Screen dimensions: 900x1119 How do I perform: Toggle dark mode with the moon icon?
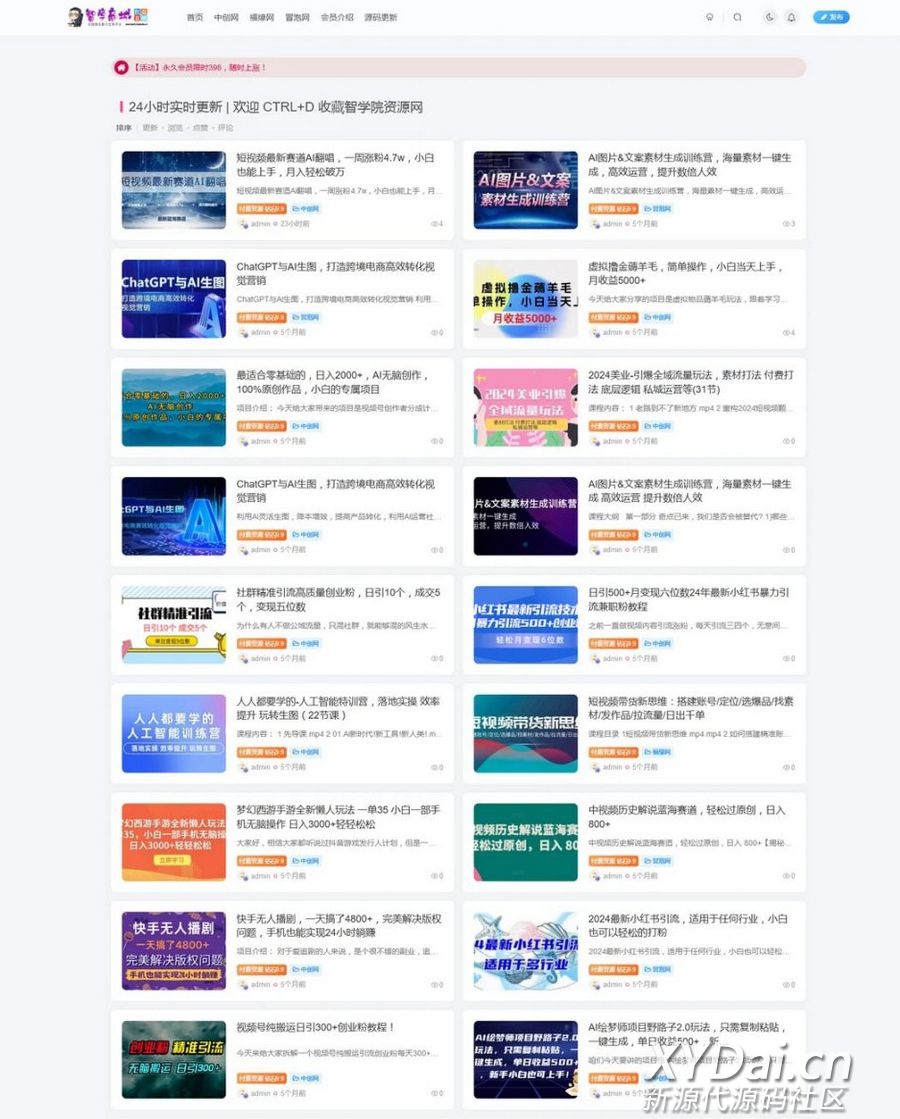pos(769,17)
